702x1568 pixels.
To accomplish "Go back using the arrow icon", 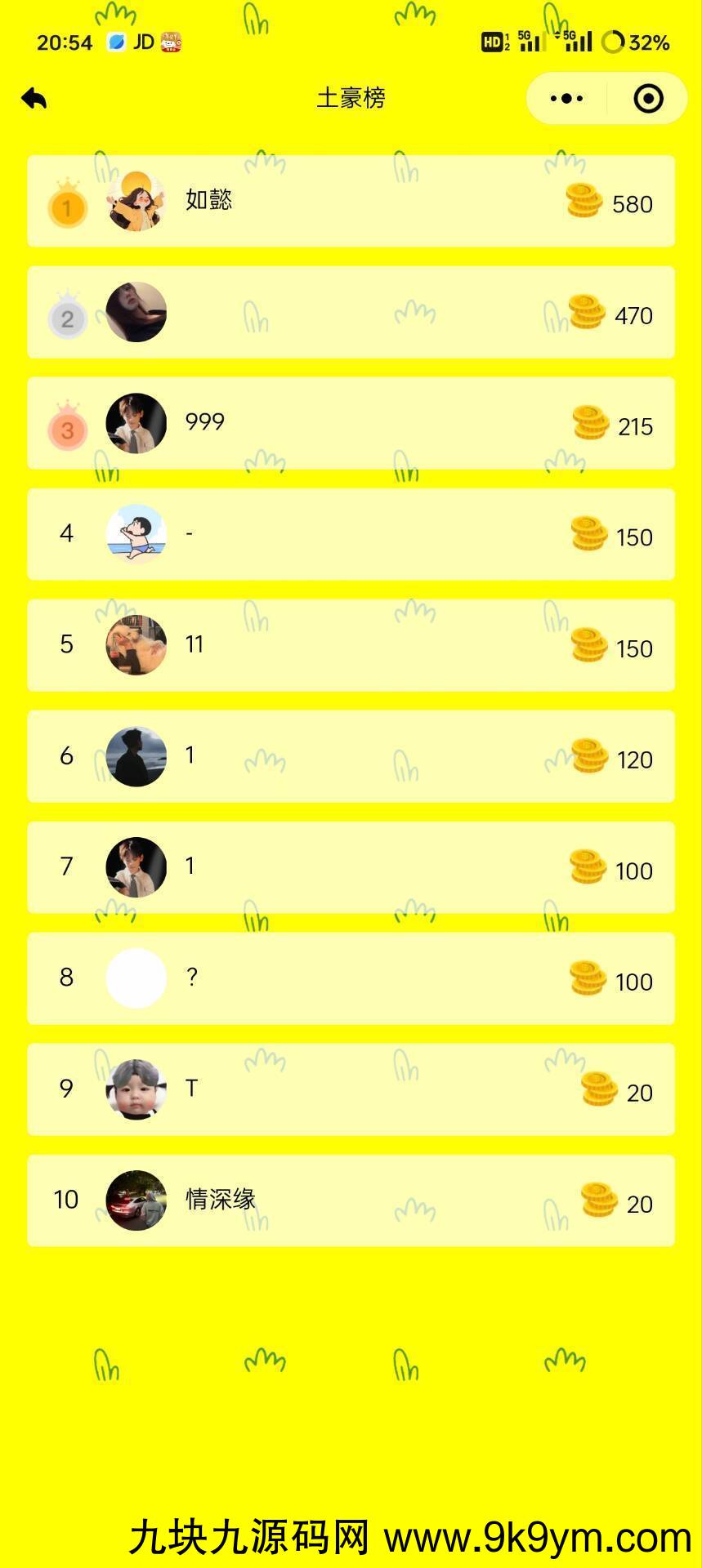I will click(34, 99).
